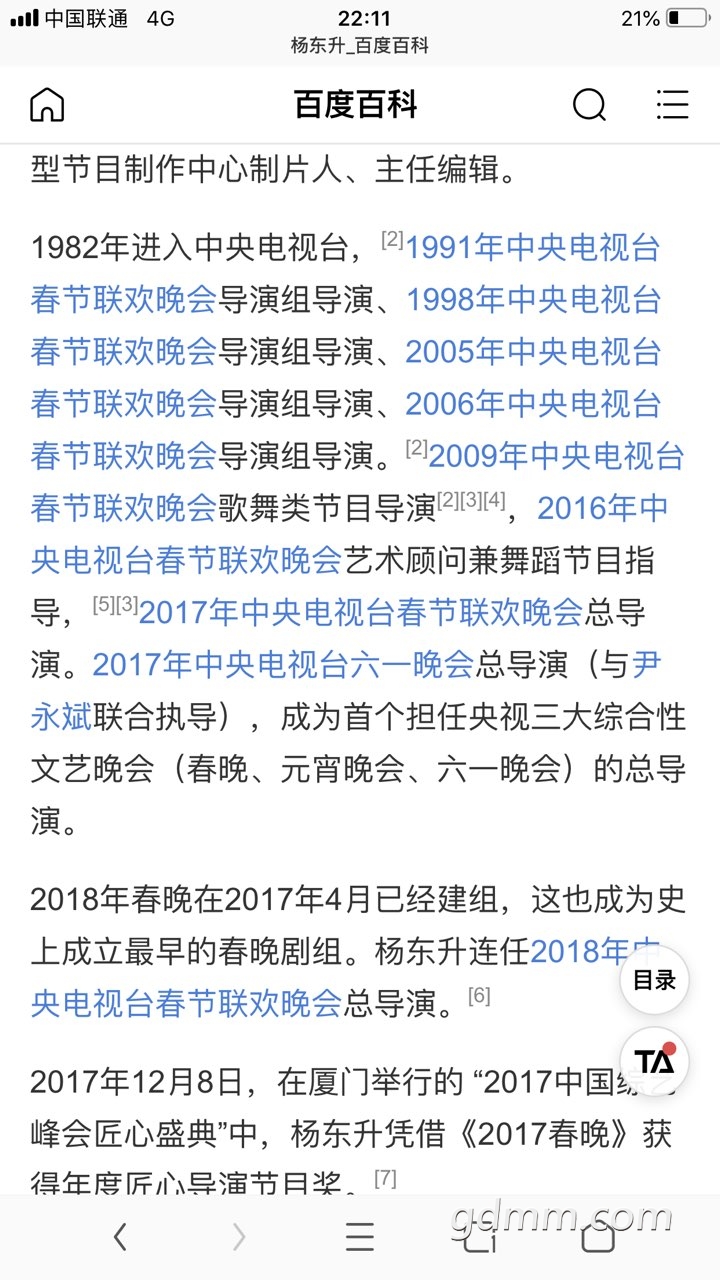The image size is (720, 1280).
Task: Go back using the browser back arrow
Action: [121, 1238]
